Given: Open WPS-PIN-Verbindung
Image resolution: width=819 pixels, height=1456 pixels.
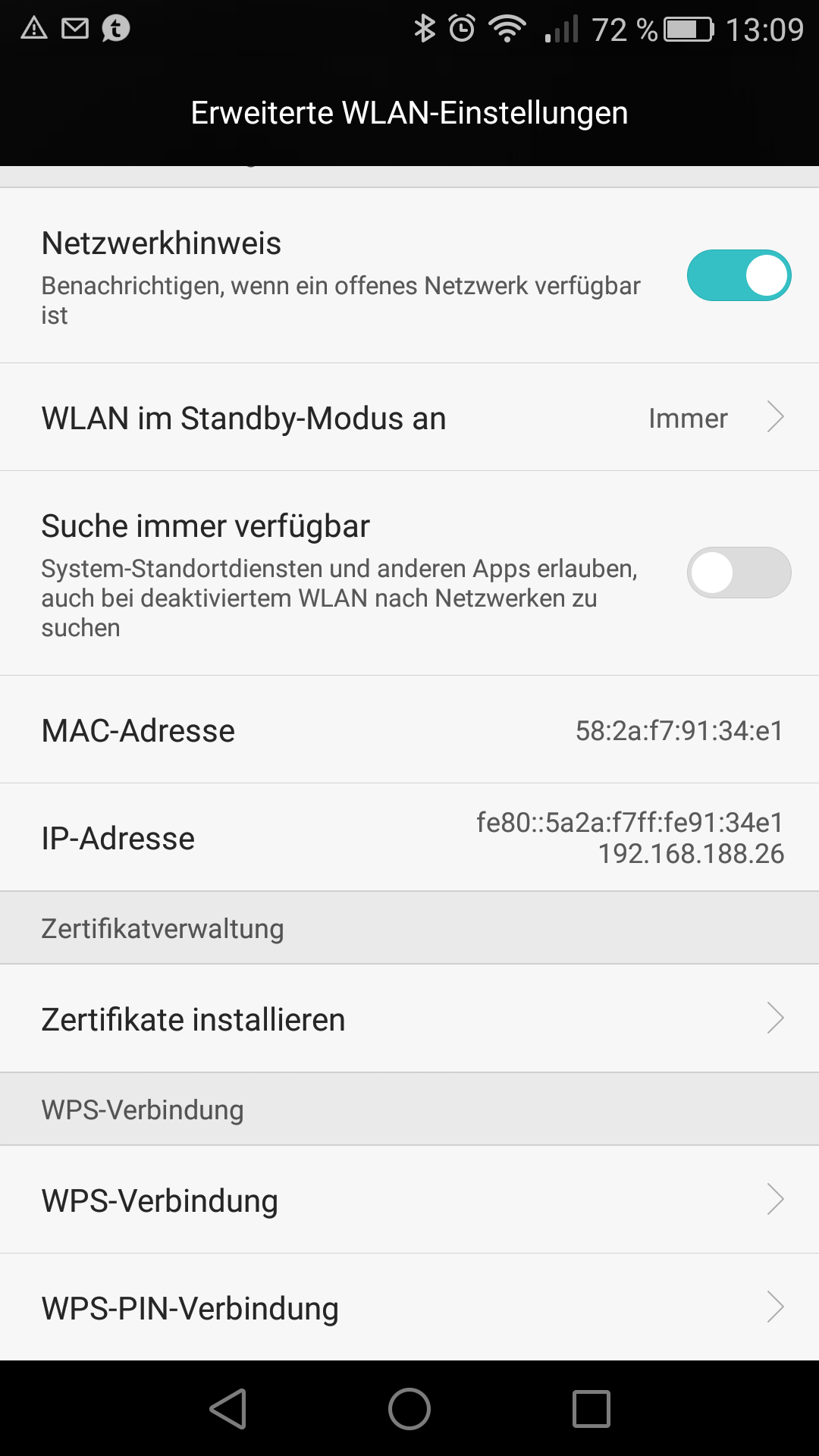Looking at the screenshot, I should click(x=409, y=1307).
